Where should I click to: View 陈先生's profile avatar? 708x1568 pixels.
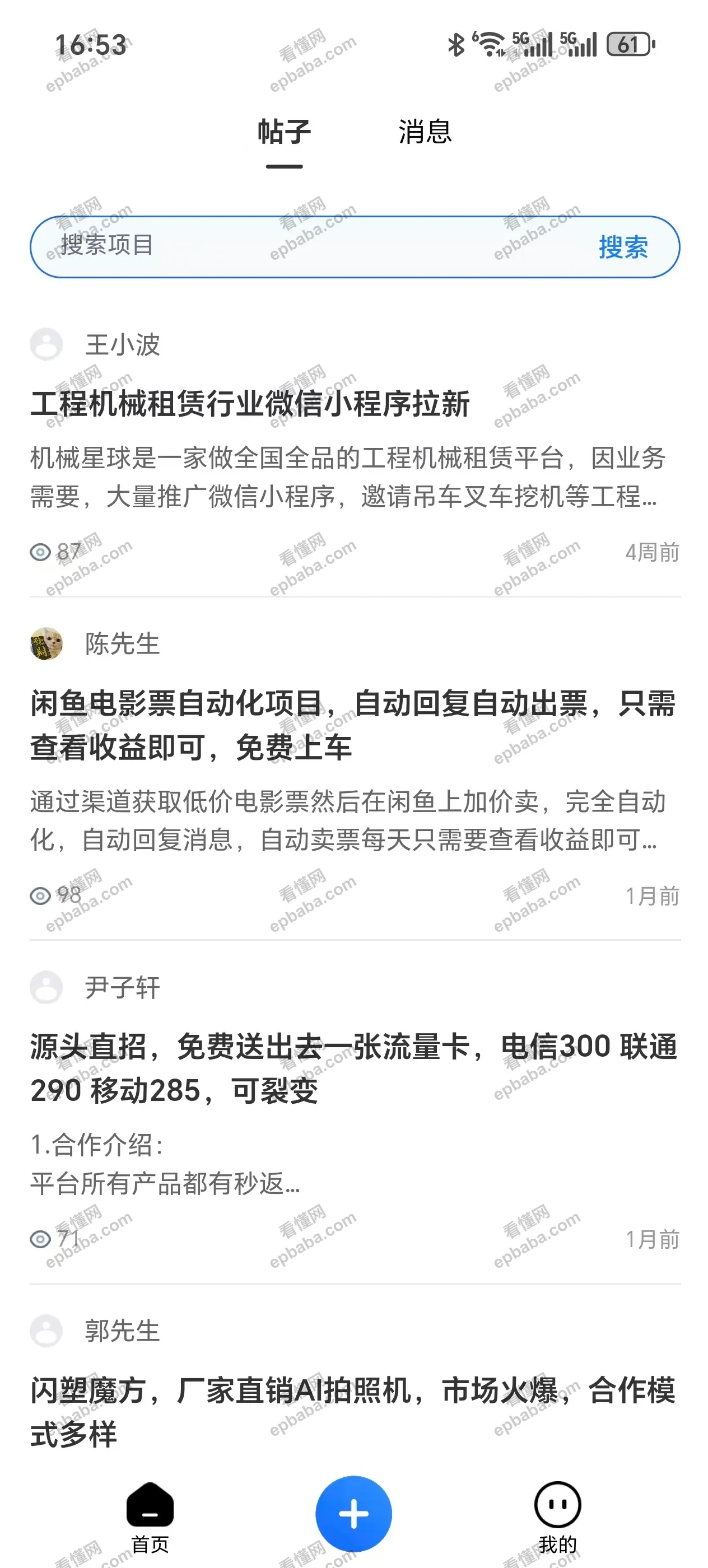46,644
